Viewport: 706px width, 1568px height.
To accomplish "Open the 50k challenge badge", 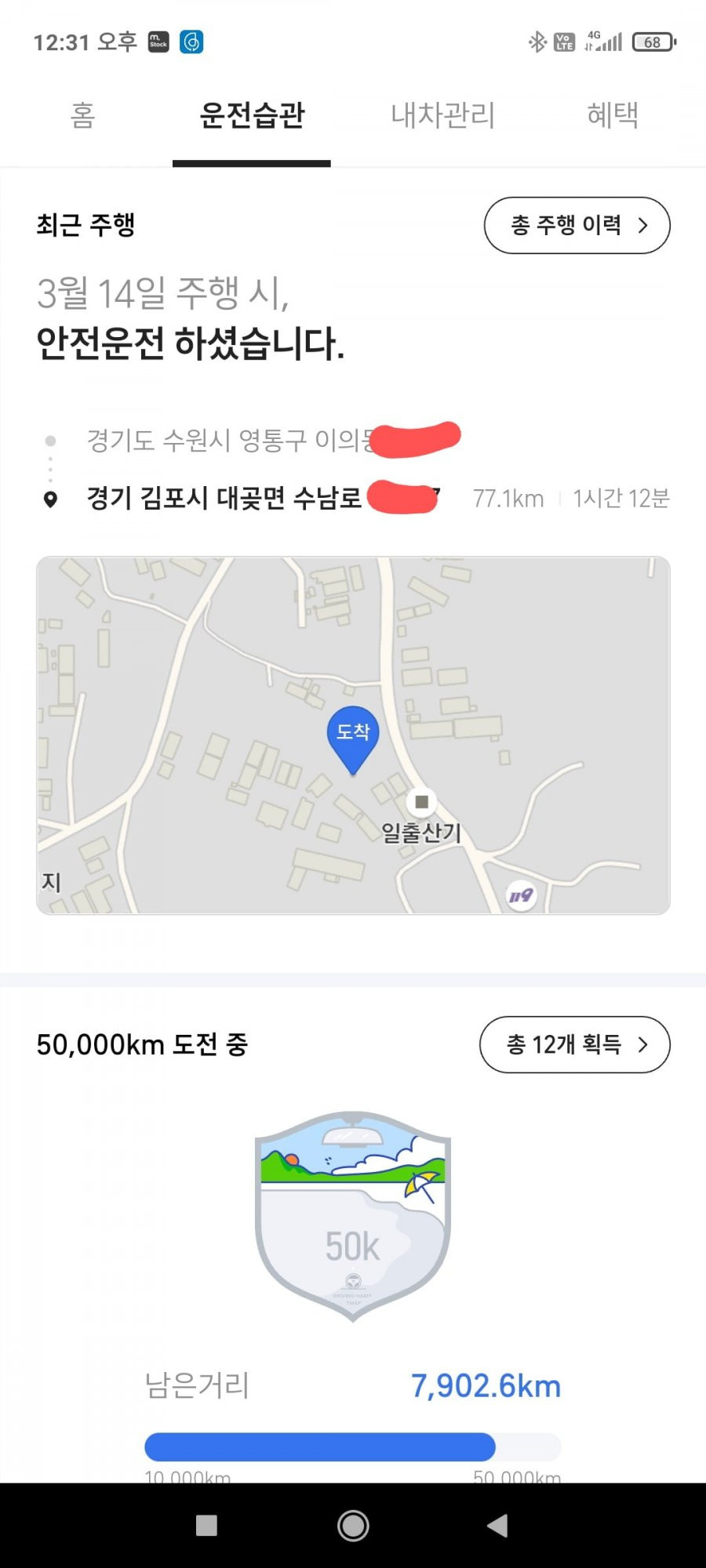I will tap(353, 1216).
